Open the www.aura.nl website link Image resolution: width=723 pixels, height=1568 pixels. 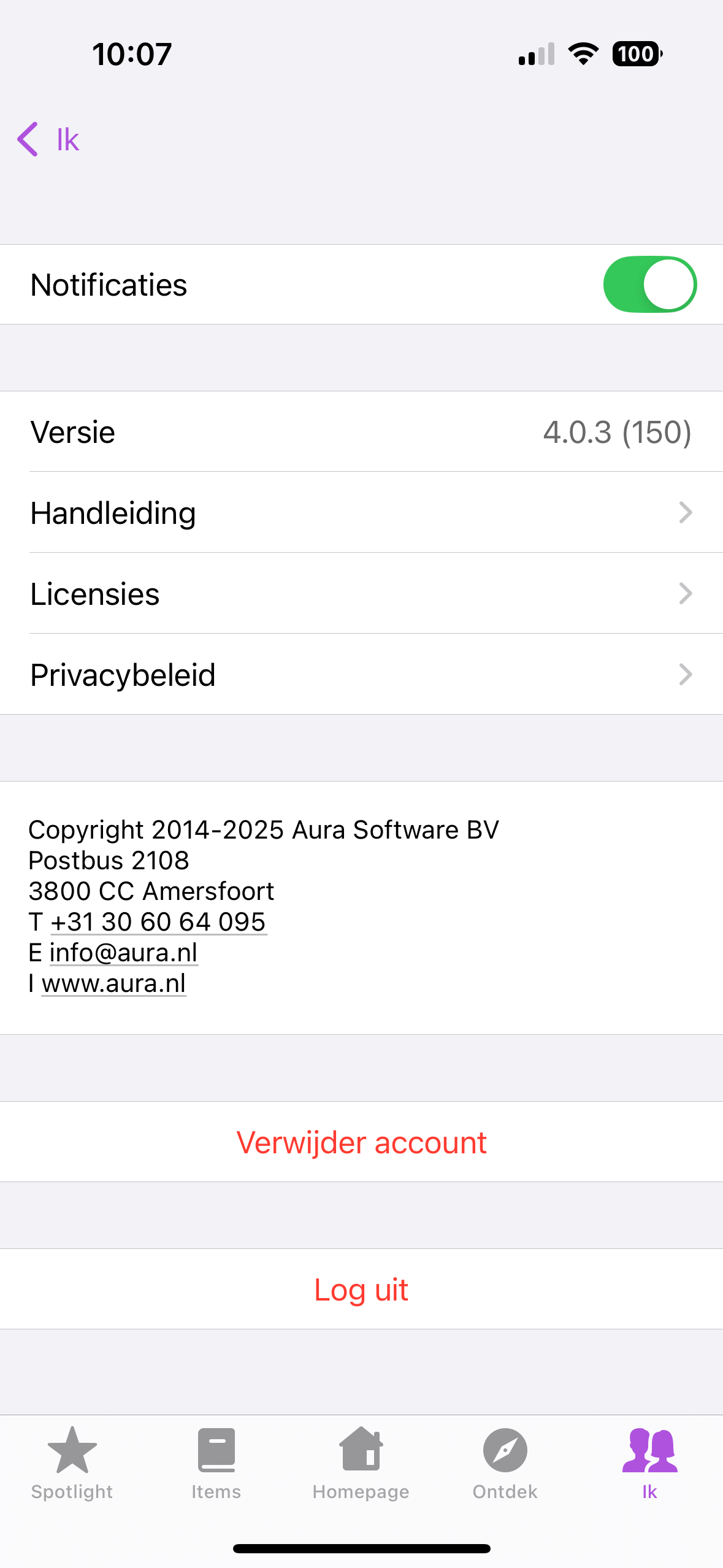coord(113,983)
